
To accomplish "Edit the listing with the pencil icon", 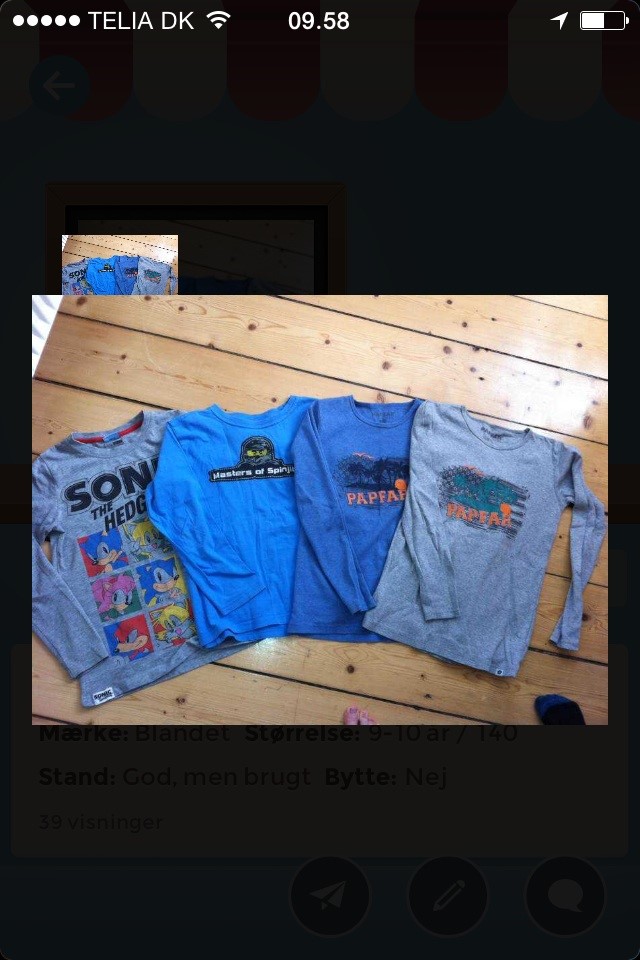I will [x=447, y=896].
